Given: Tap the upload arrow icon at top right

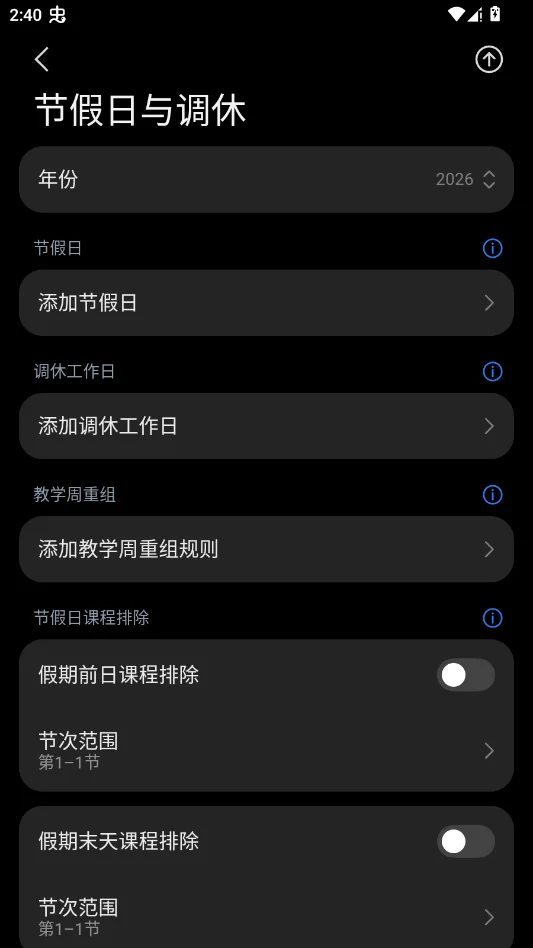Looking at the screenshot, I should point(489,59).
